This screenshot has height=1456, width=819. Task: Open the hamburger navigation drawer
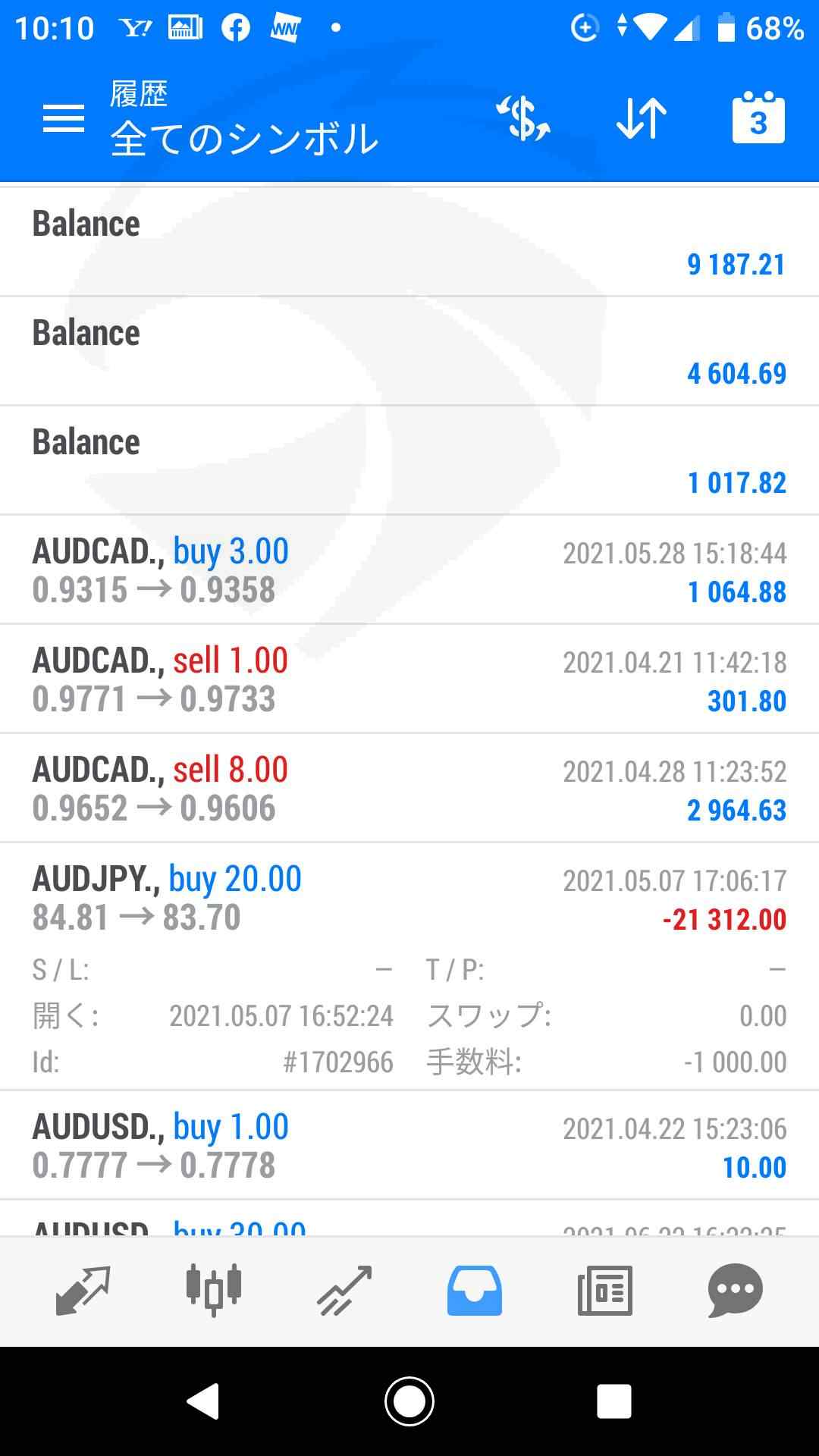coord(64,119)
